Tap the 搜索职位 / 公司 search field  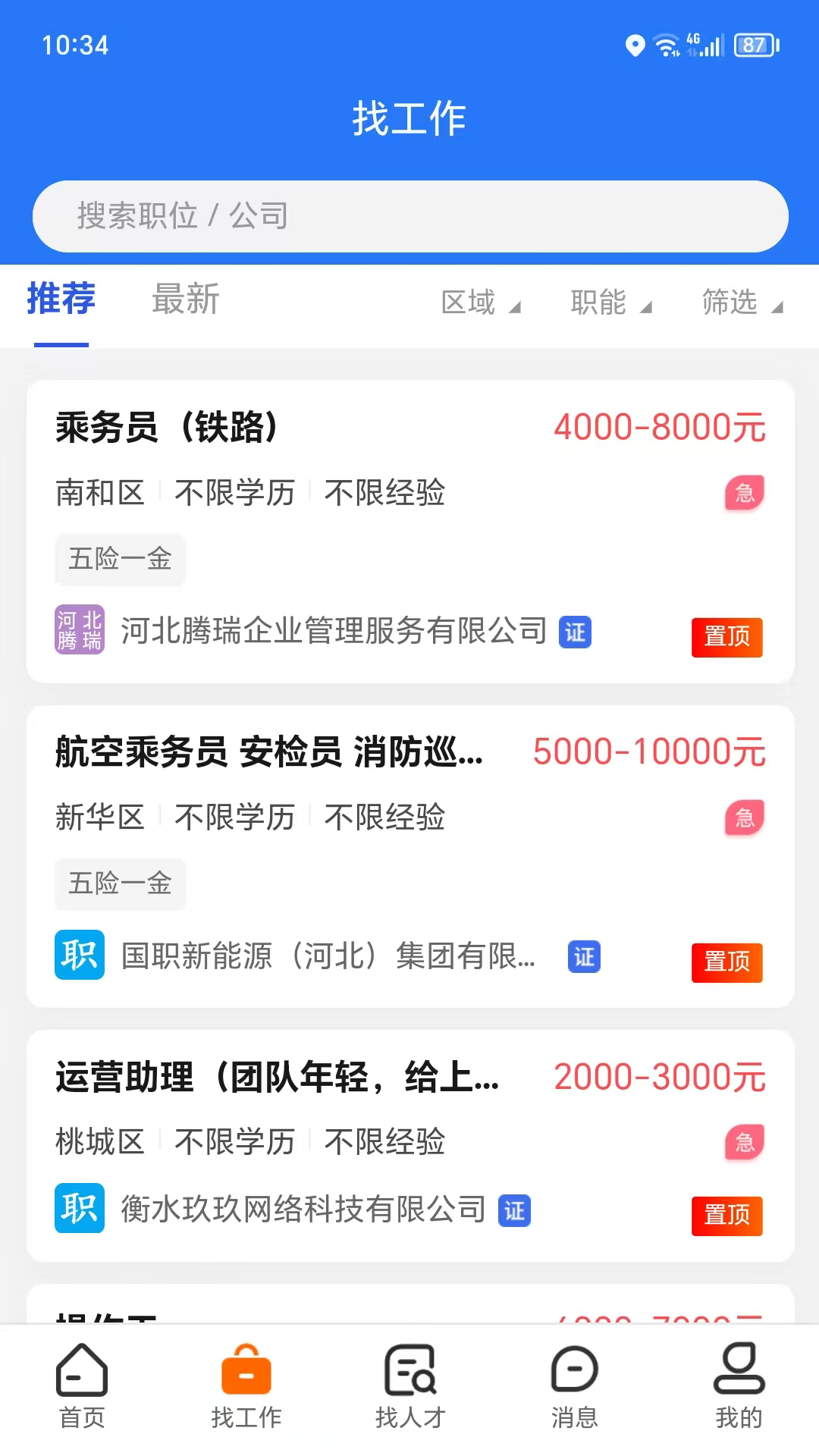pos(409,216)
